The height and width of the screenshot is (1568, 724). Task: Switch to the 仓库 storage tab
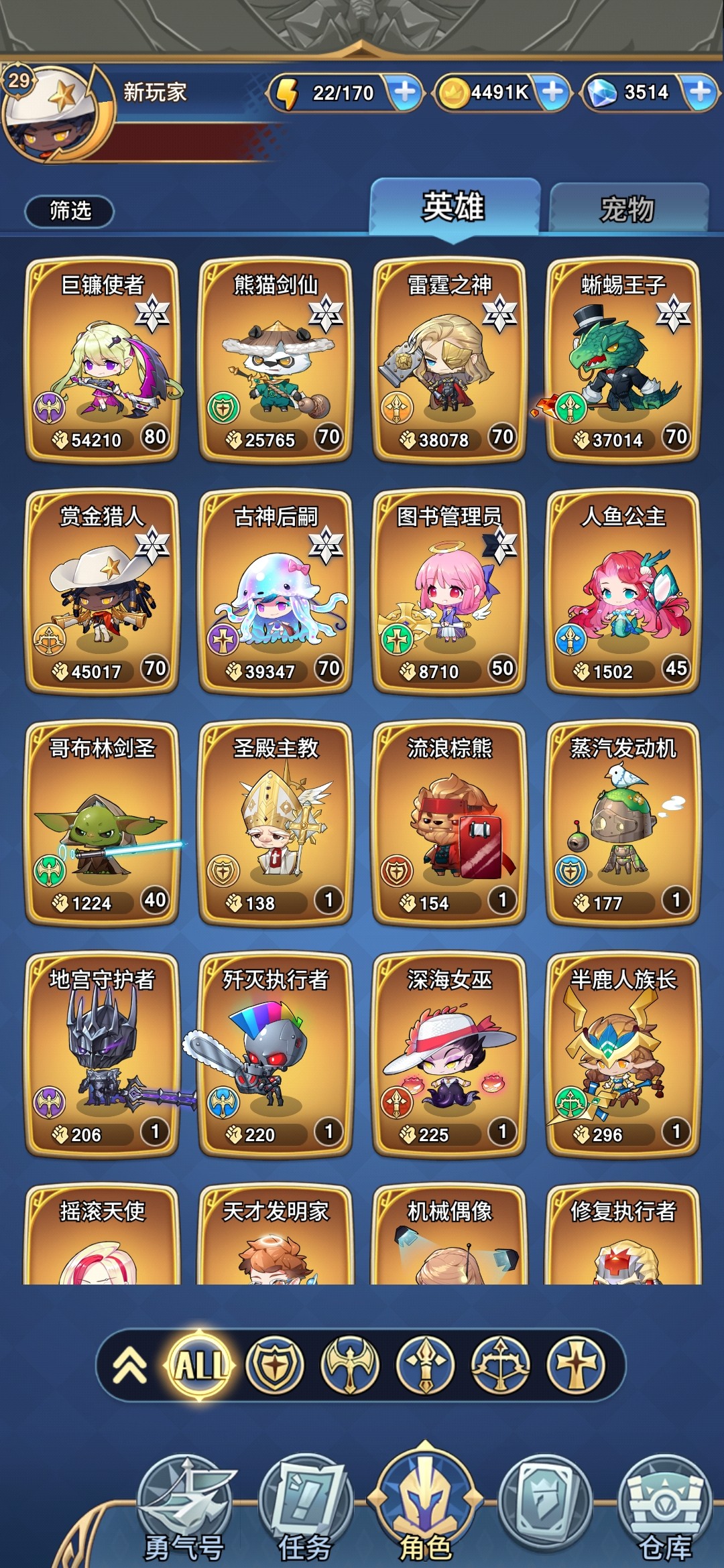664,1508
